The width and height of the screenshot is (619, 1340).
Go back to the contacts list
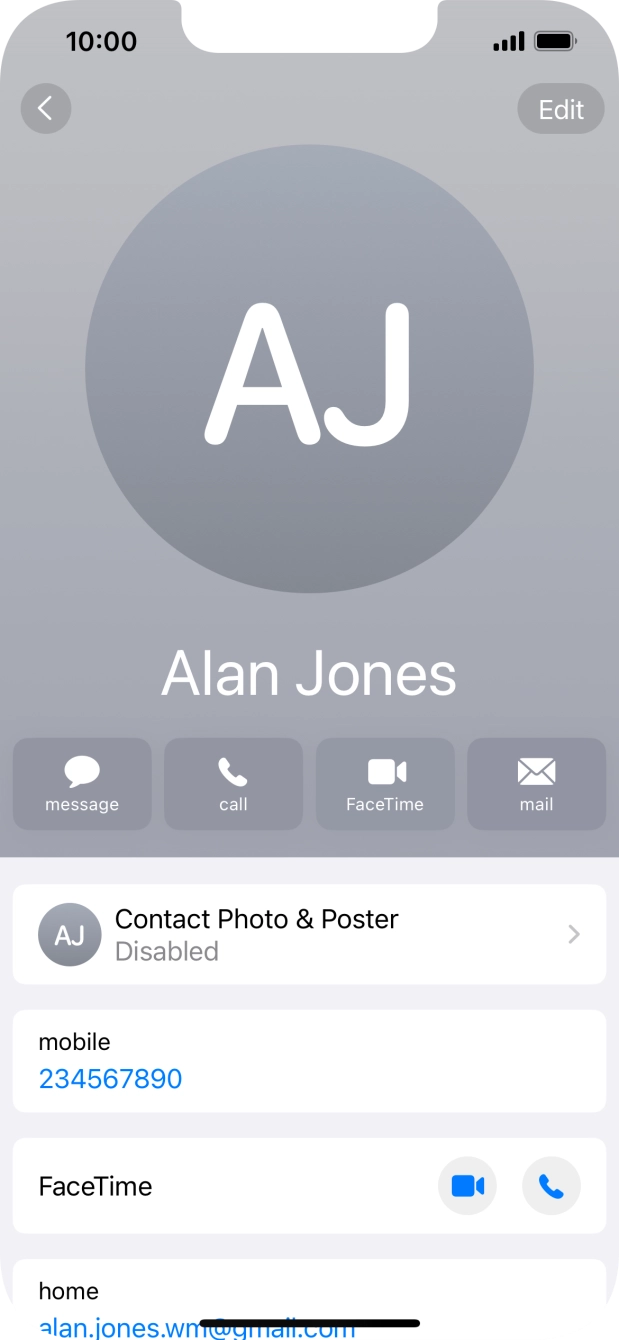[46, 108]
